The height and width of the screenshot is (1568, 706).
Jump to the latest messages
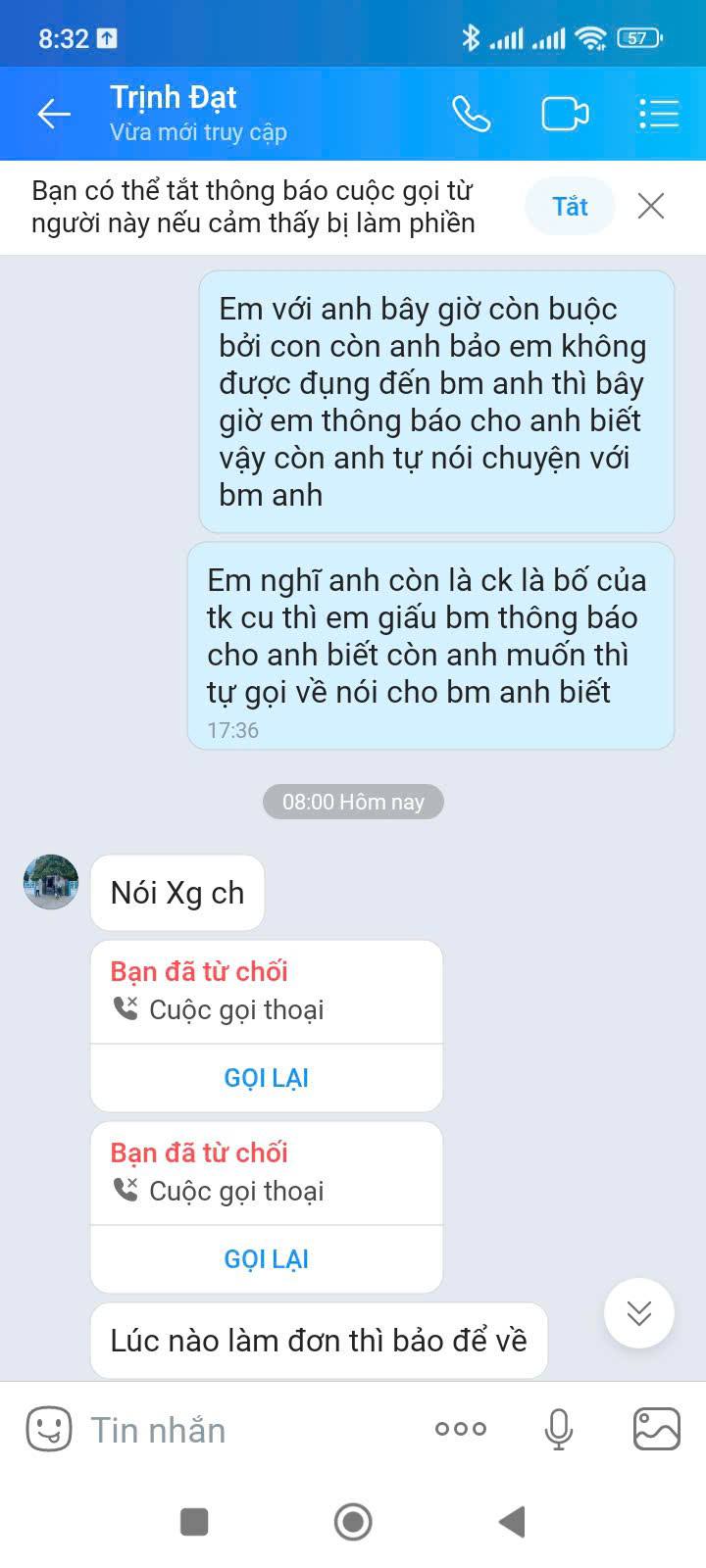pos(638,1313)
